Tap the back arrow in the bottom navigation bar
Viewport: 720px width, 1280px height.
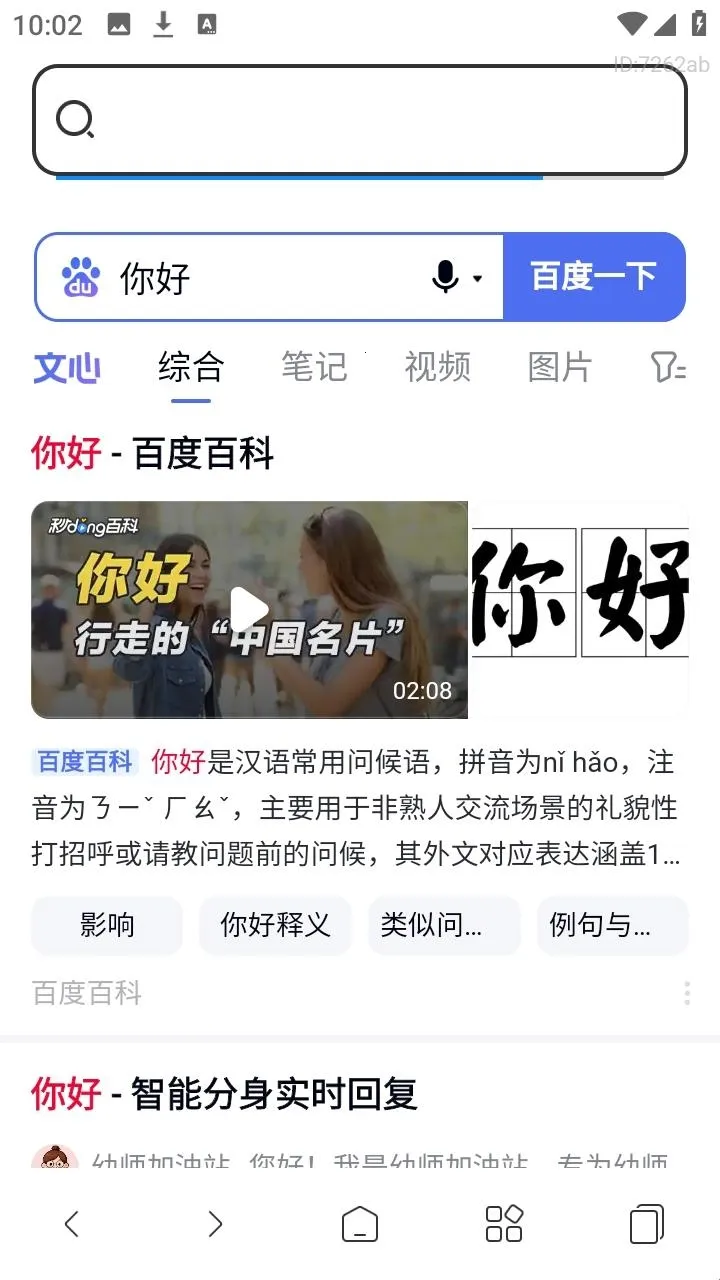(x=72, y=1223)
